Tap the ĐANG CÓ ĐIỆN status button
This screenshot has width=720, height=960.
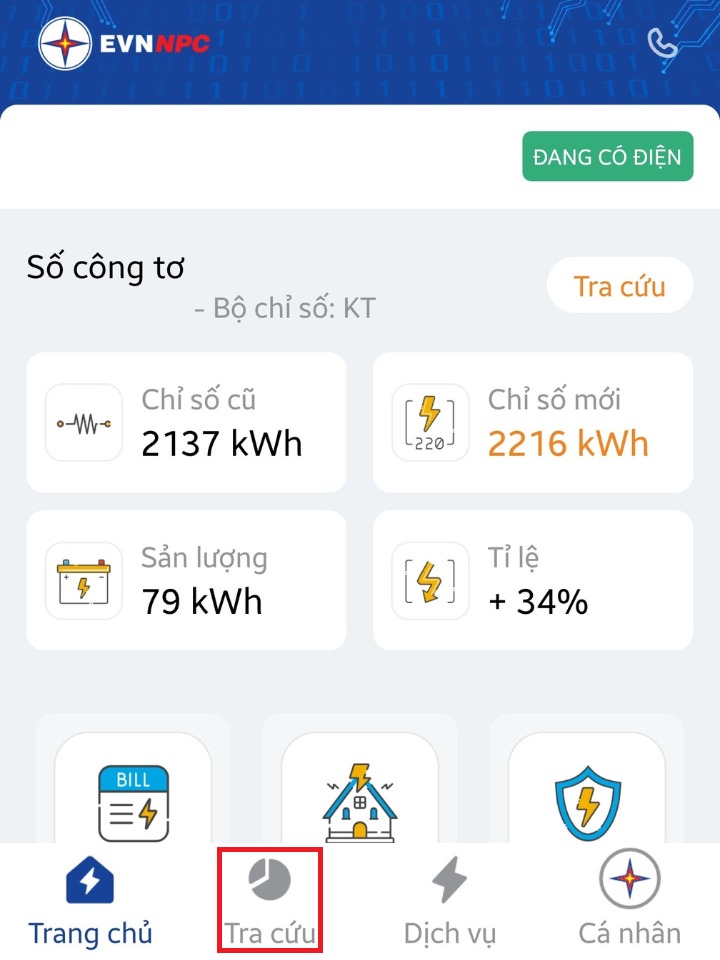pos(607,157)
